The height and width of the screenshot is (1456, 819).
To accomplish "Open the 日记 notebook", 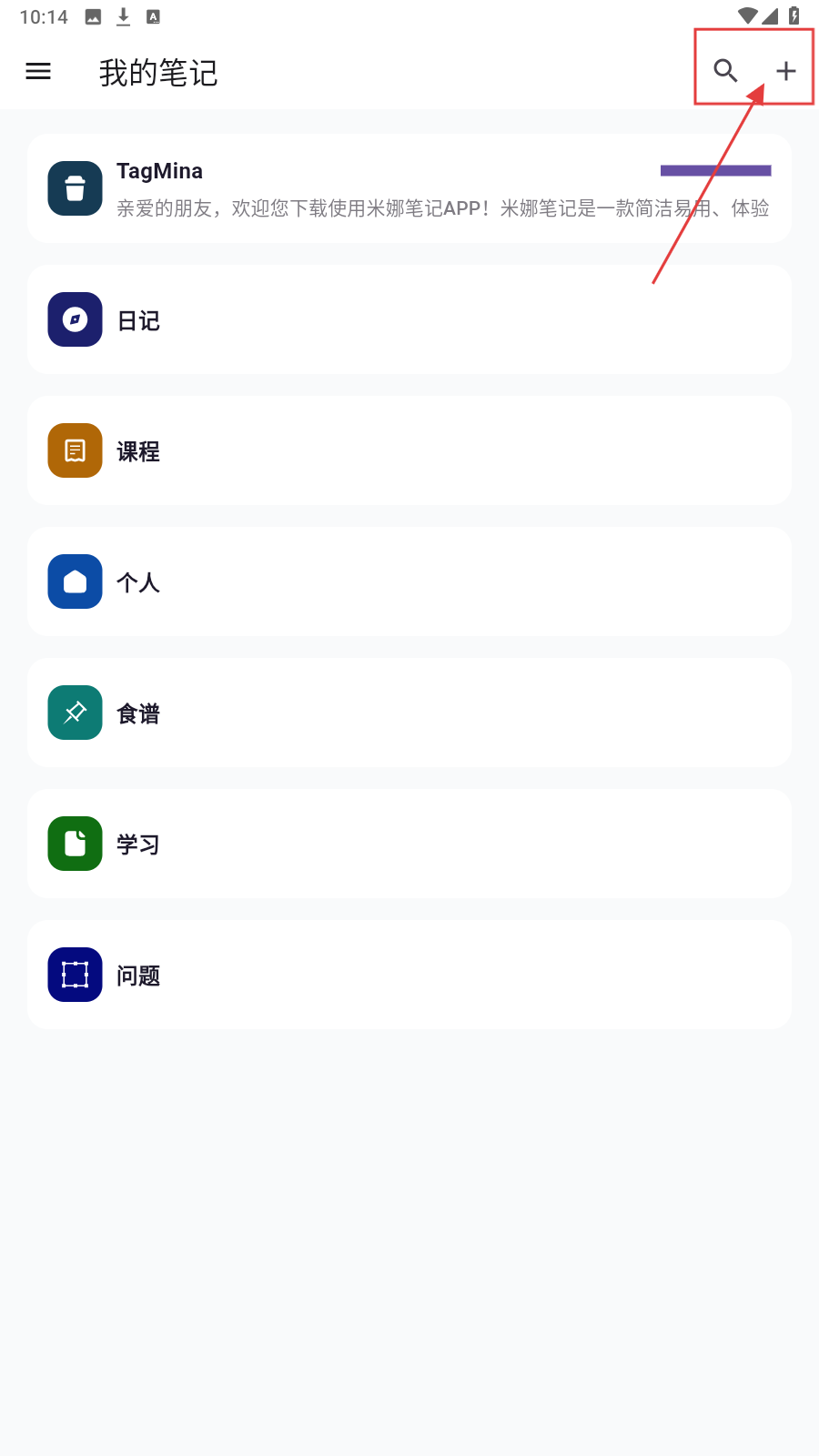I will 409,319.
